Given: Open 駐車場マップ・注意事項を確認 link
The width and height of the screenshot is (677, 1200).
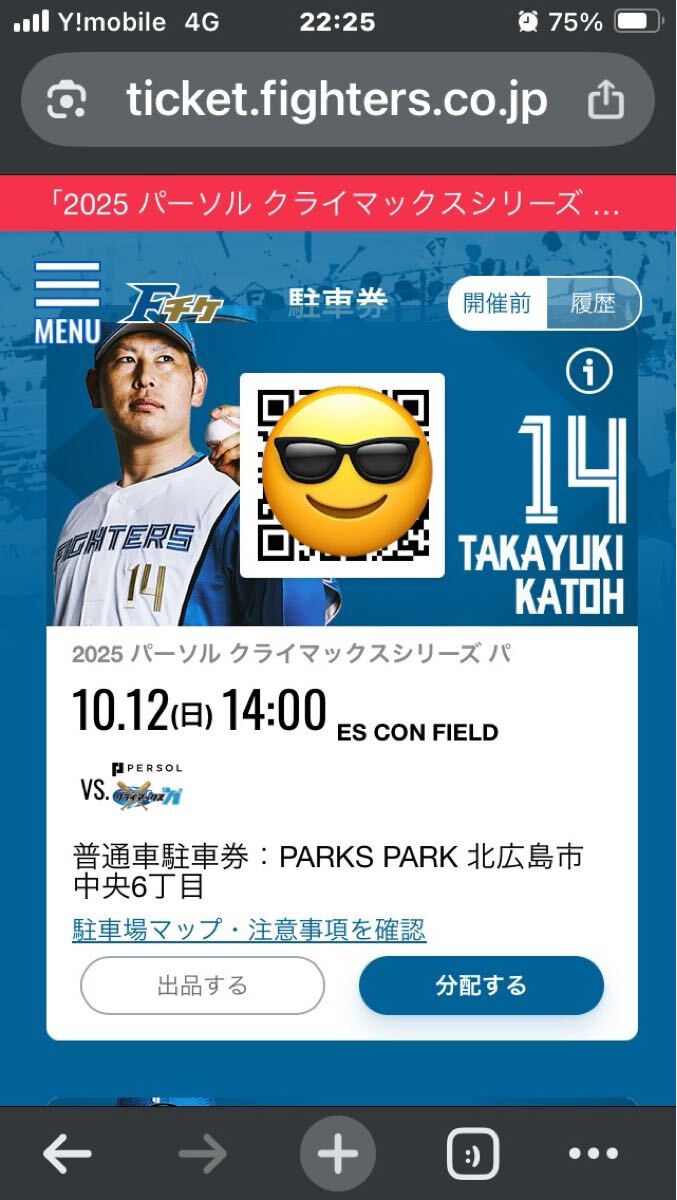Looking at the screenshot, I should [249, 930].
